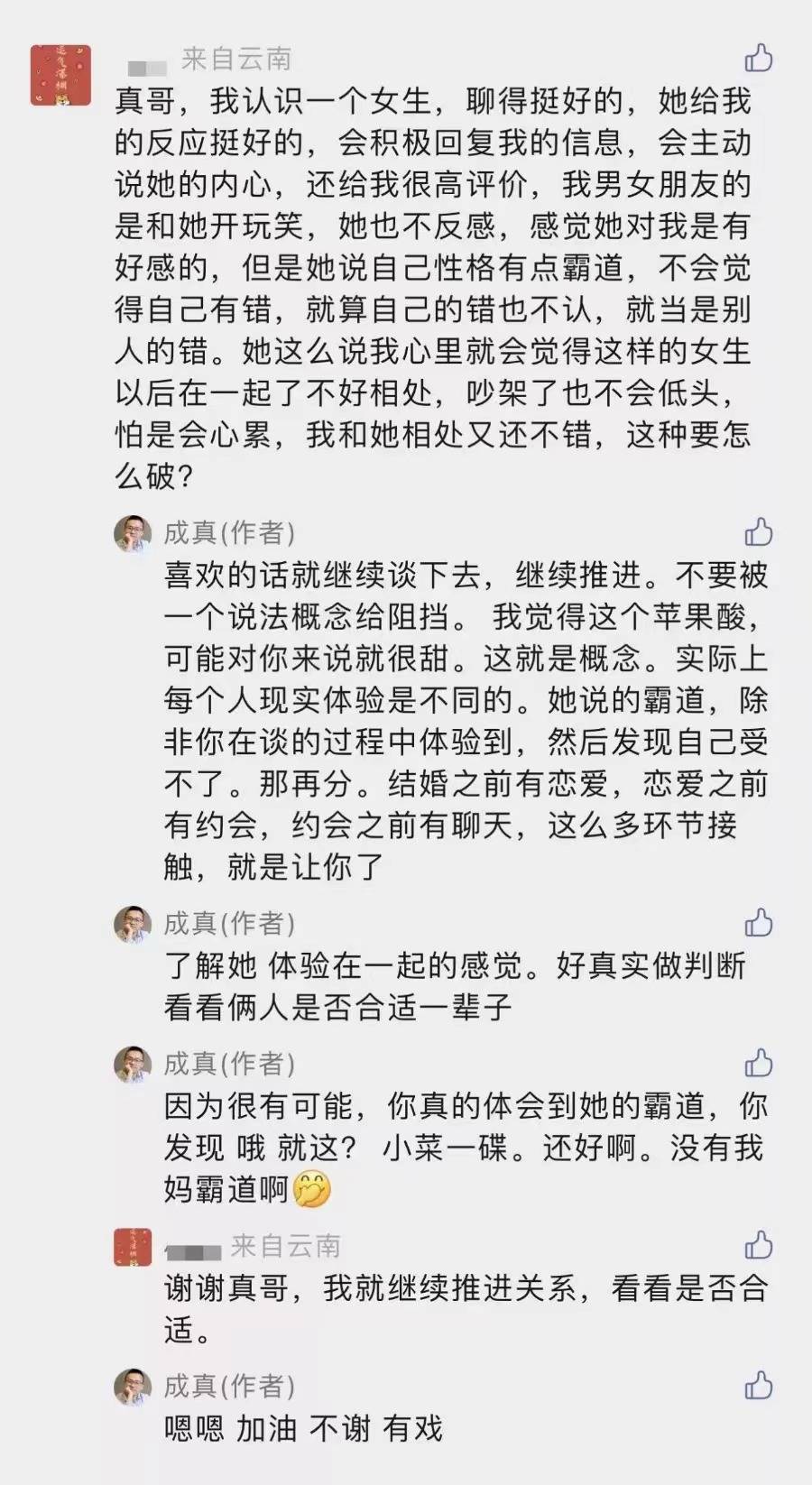Like the reply 谢谢真哥，我就继续推进关系
Image resolution: width=812 pixels, height=1485 pixels.
759,1246
